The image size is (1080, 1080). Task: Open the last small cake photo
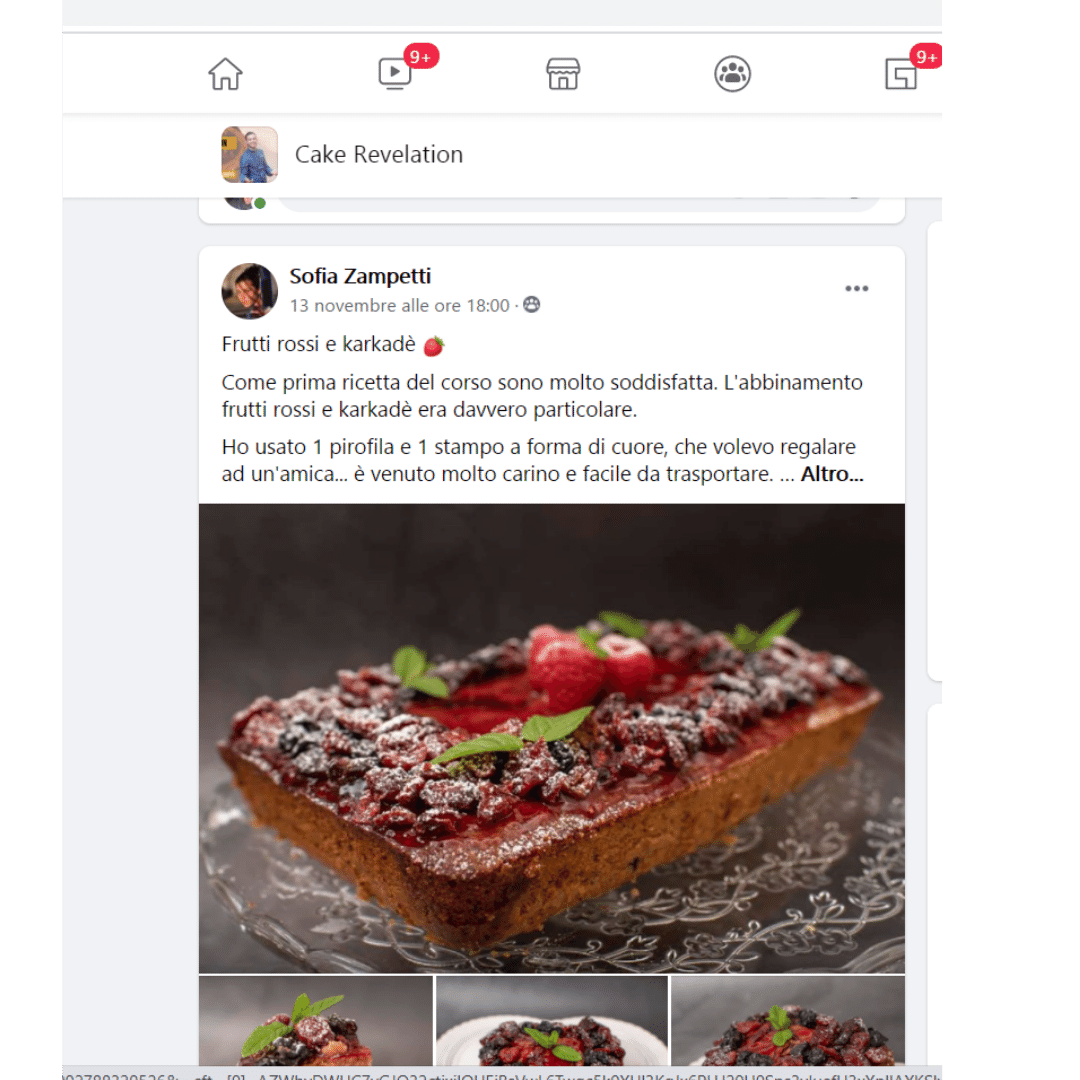coord(788,1021)
